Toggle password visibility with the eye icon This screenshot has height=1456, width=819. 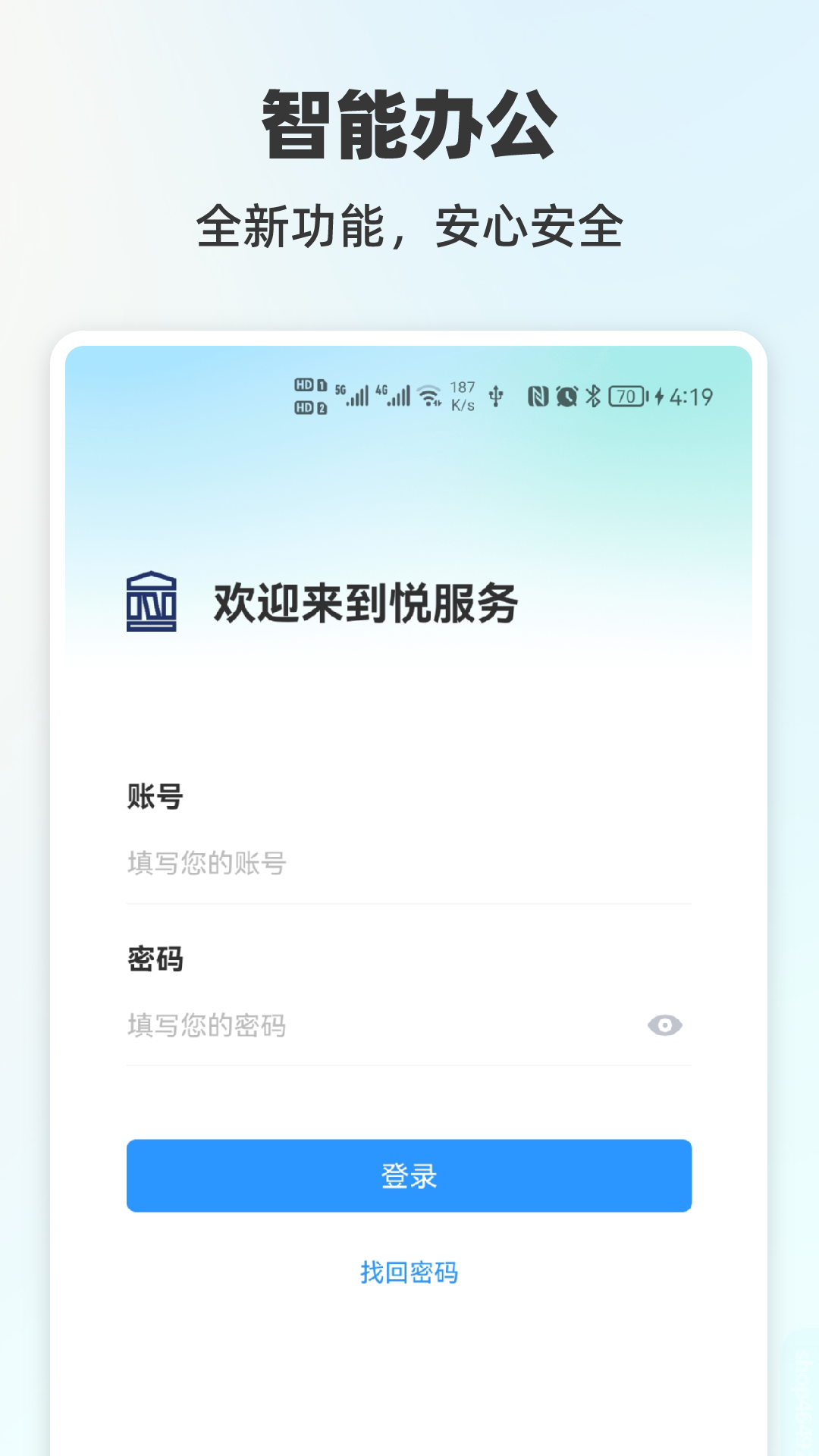[665, 1025]
